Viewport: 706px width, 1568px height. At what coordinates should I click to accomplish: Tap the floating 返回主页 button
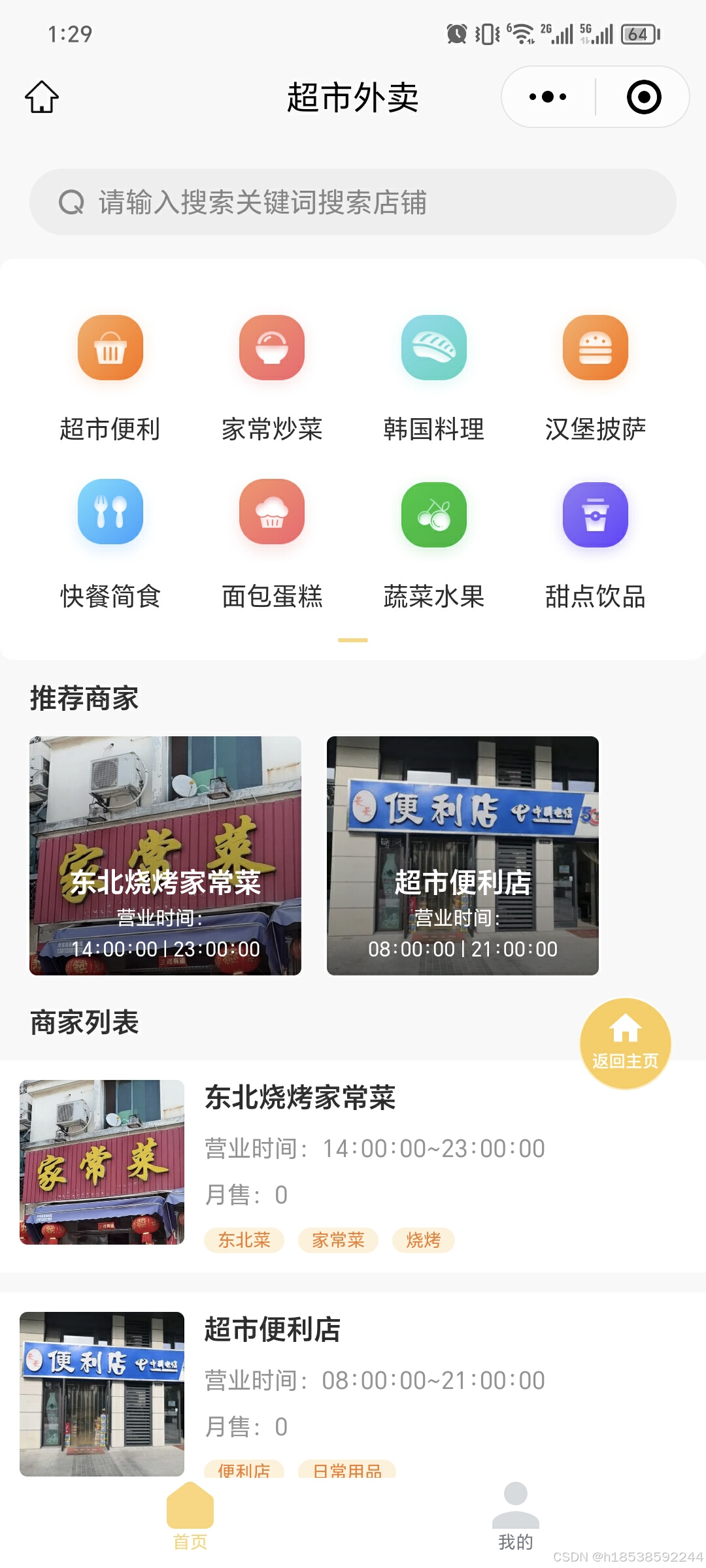tap(626, 1043)
